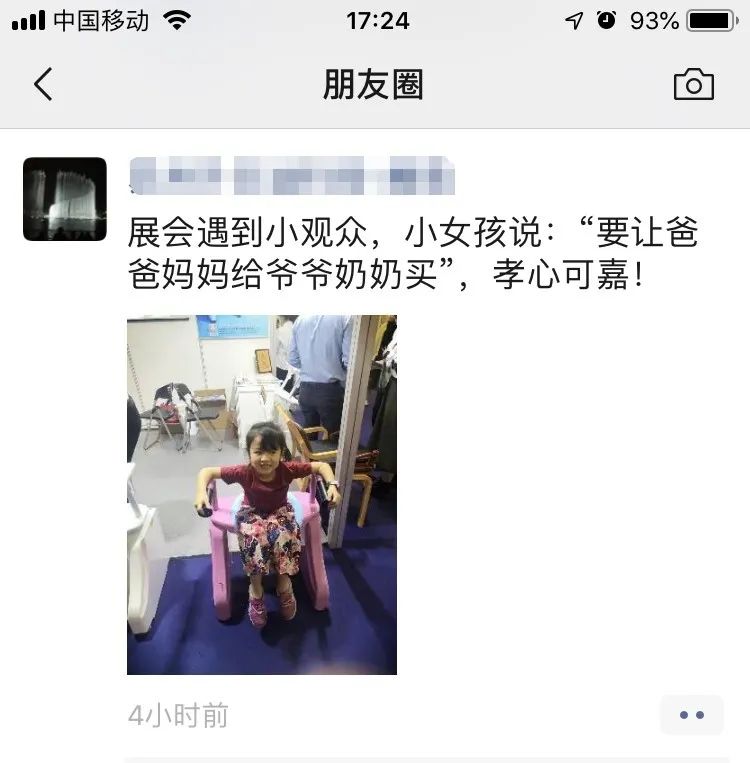View the exhibition photo full screen
Viewport: 750px width, 763px height.
click(x=262, y=494)
